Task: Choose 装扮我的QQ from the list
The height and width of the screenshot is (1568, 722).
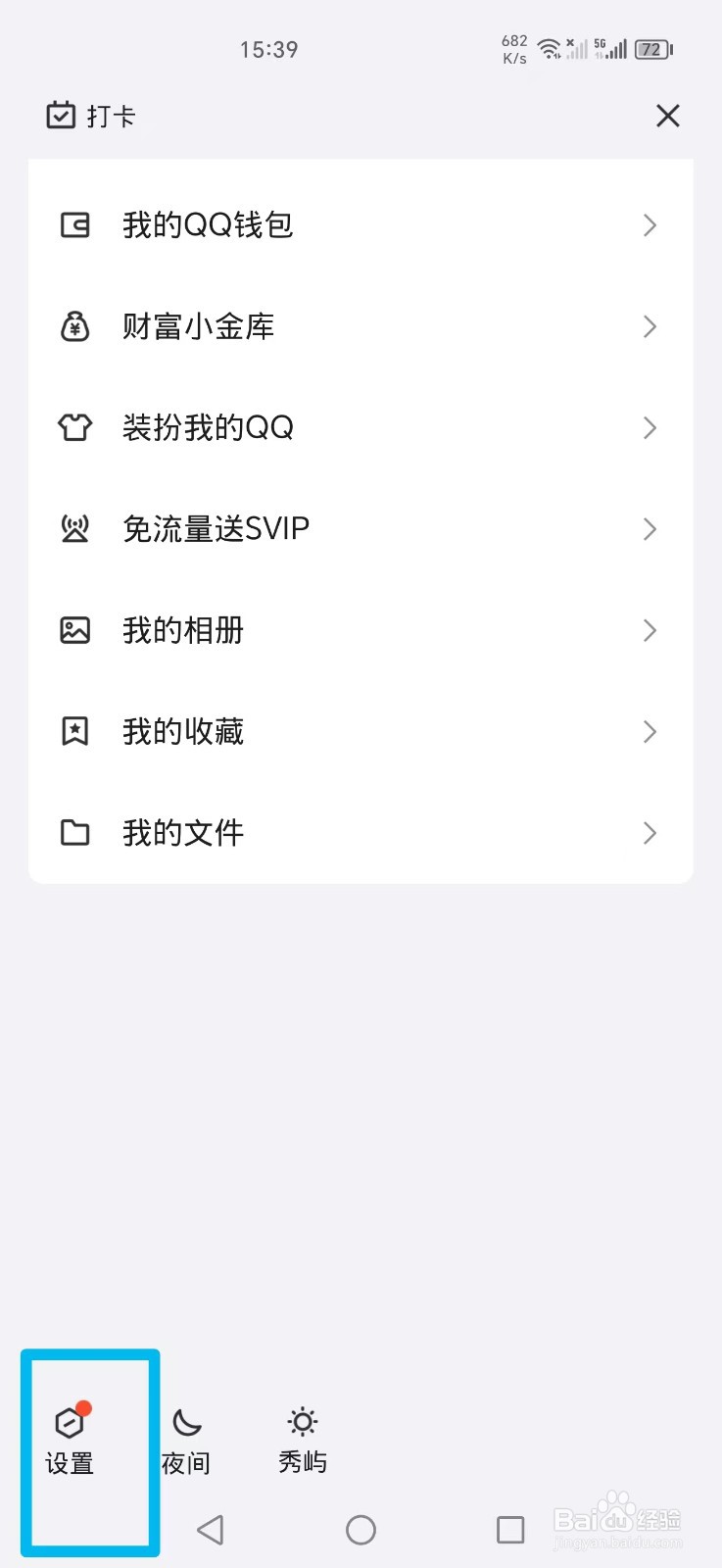Action: coord(207,427)
